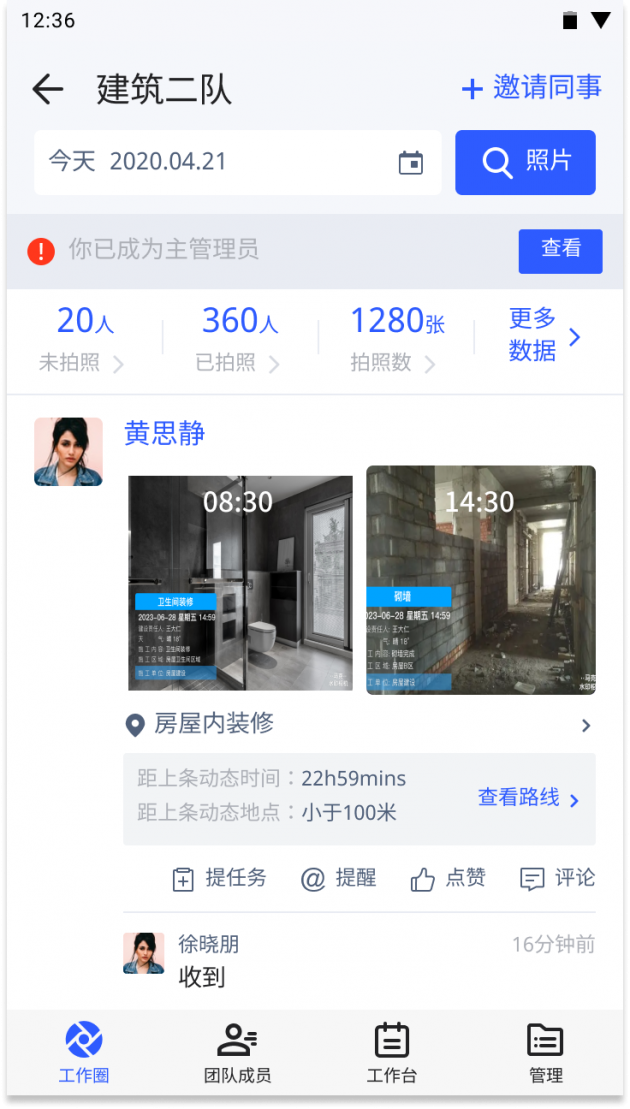Viewport: 630px width, 1109px height.
Task: Open 黄思静's profile avatar
Action: tap(68, 452)
